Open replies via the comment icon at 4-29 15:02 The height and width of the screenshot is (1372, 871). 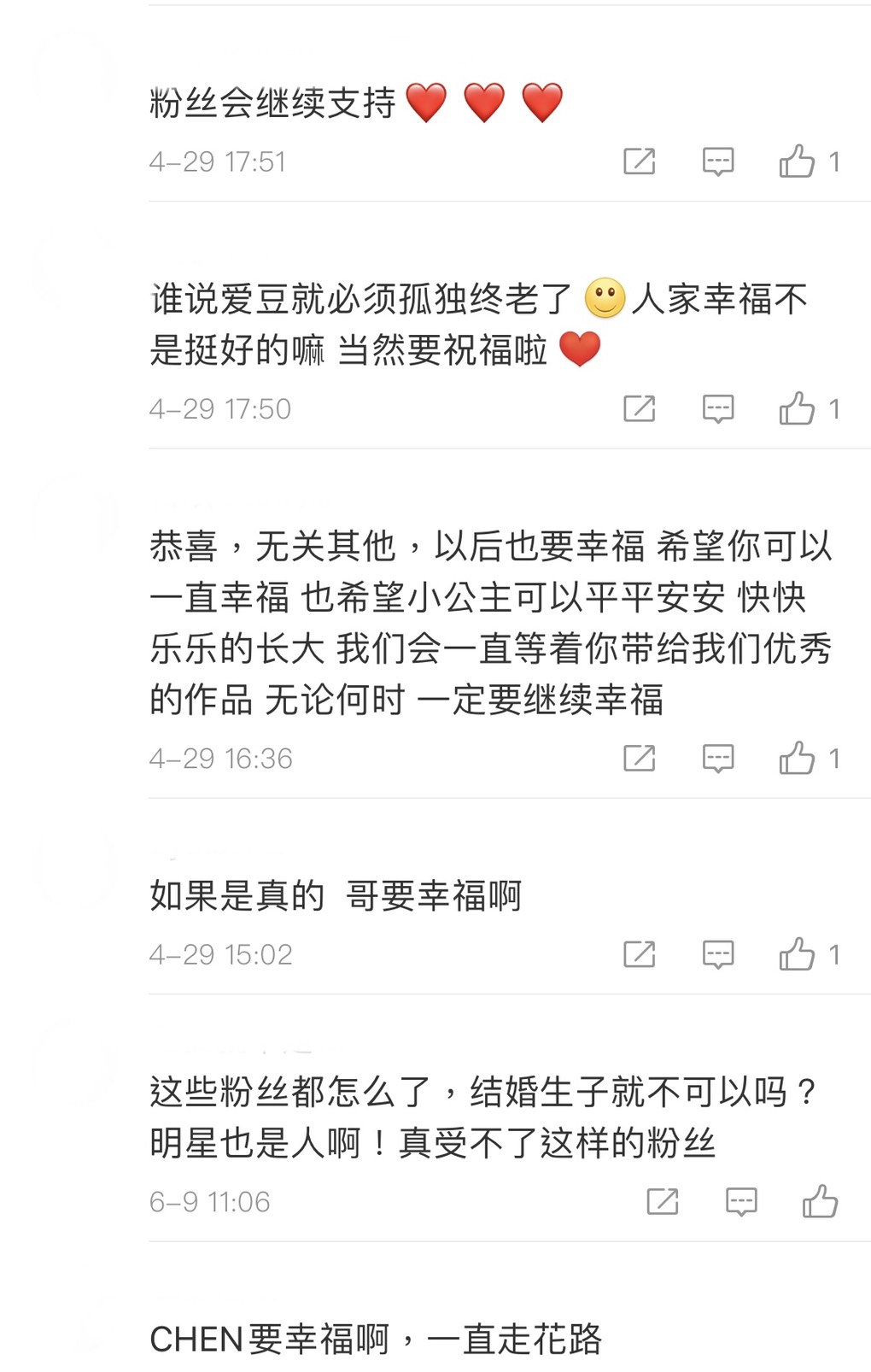pyautogui.click(x=718, y=953)
